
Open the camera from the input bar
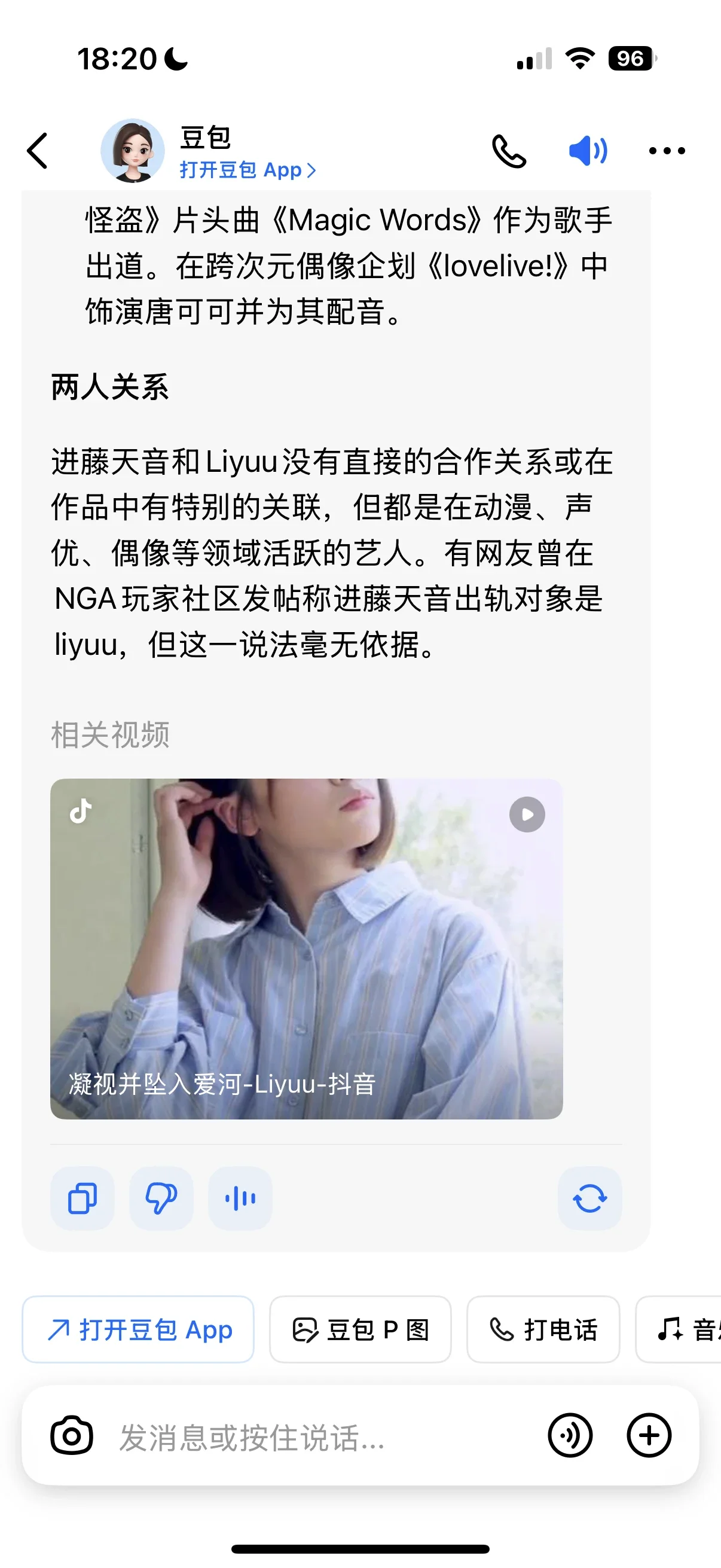(72, 1435)
